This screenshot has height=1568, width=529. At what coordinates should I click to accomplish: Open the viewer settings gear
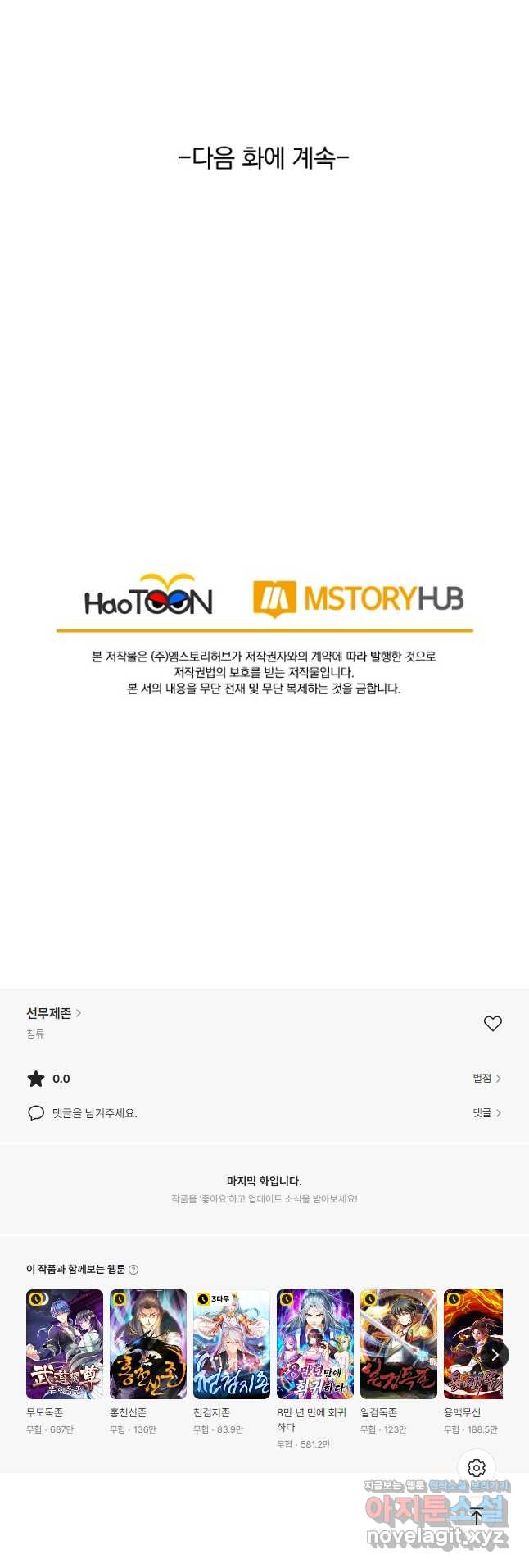[x=477, y=1468]
